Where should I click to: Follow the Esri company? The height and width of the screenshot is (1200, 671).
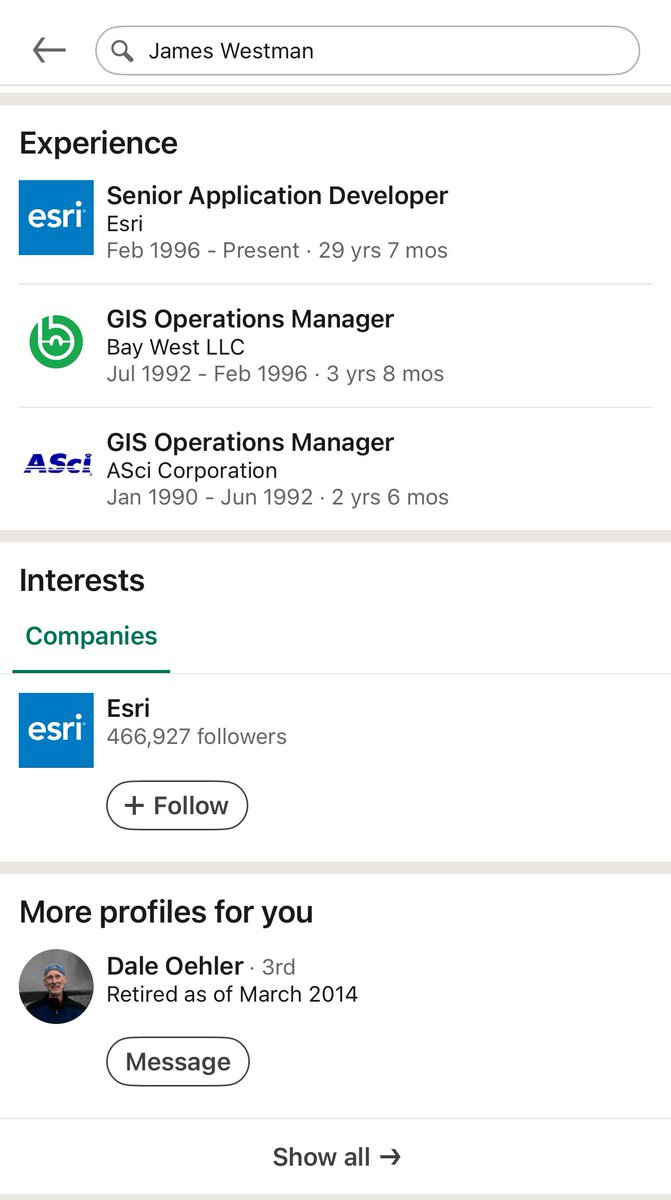tap(177, 805)
